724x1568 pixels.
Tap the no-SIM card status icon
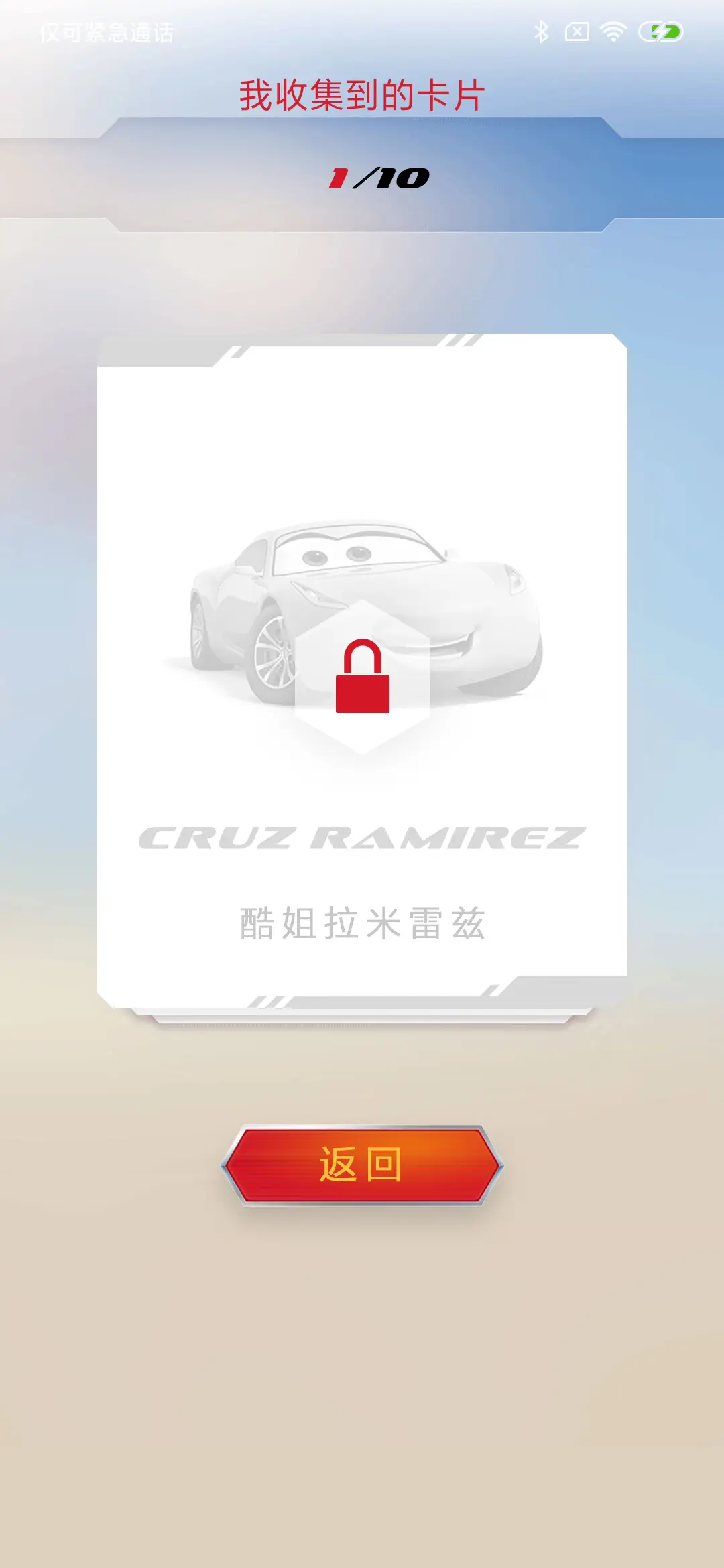coord(578,29)
